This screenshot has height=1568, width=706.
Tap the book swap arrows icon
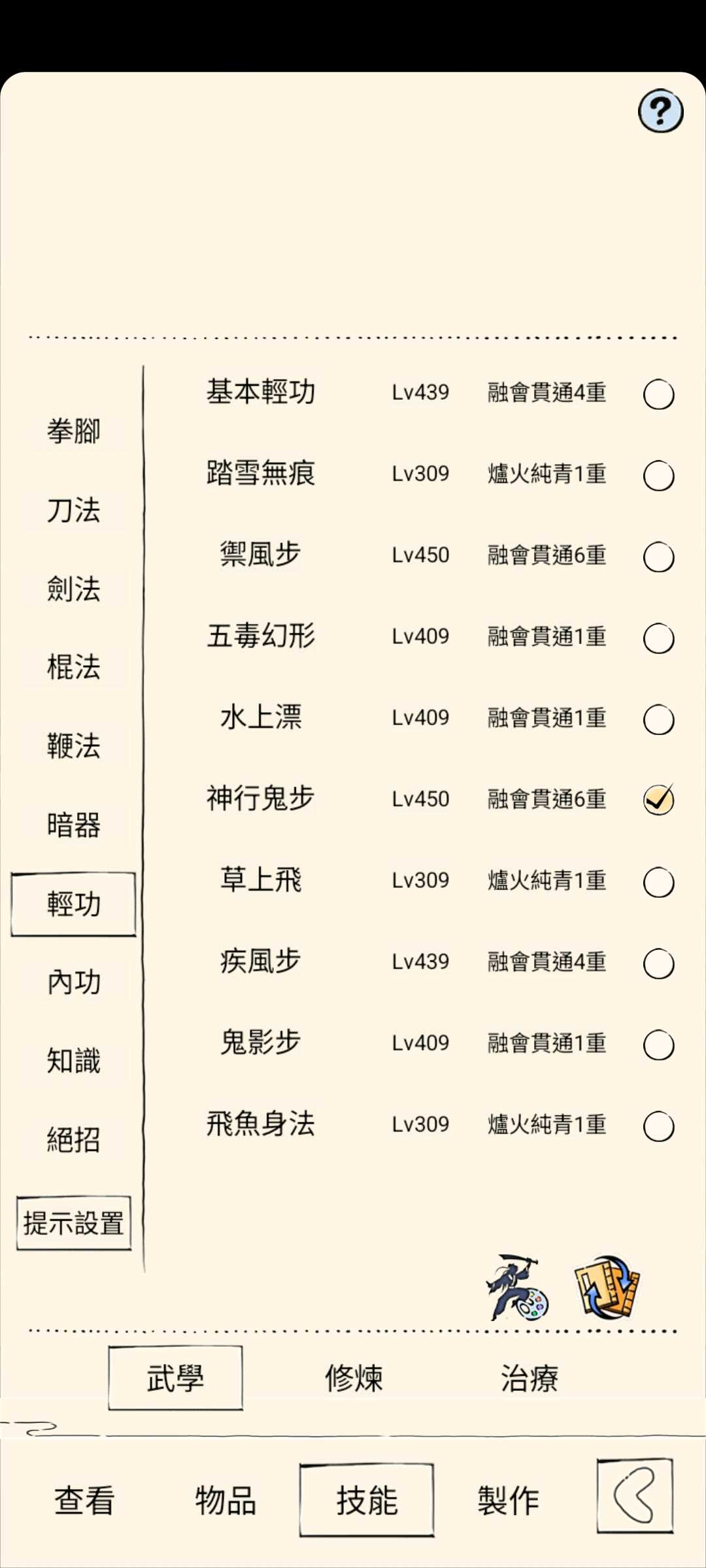pos(607,1287)
